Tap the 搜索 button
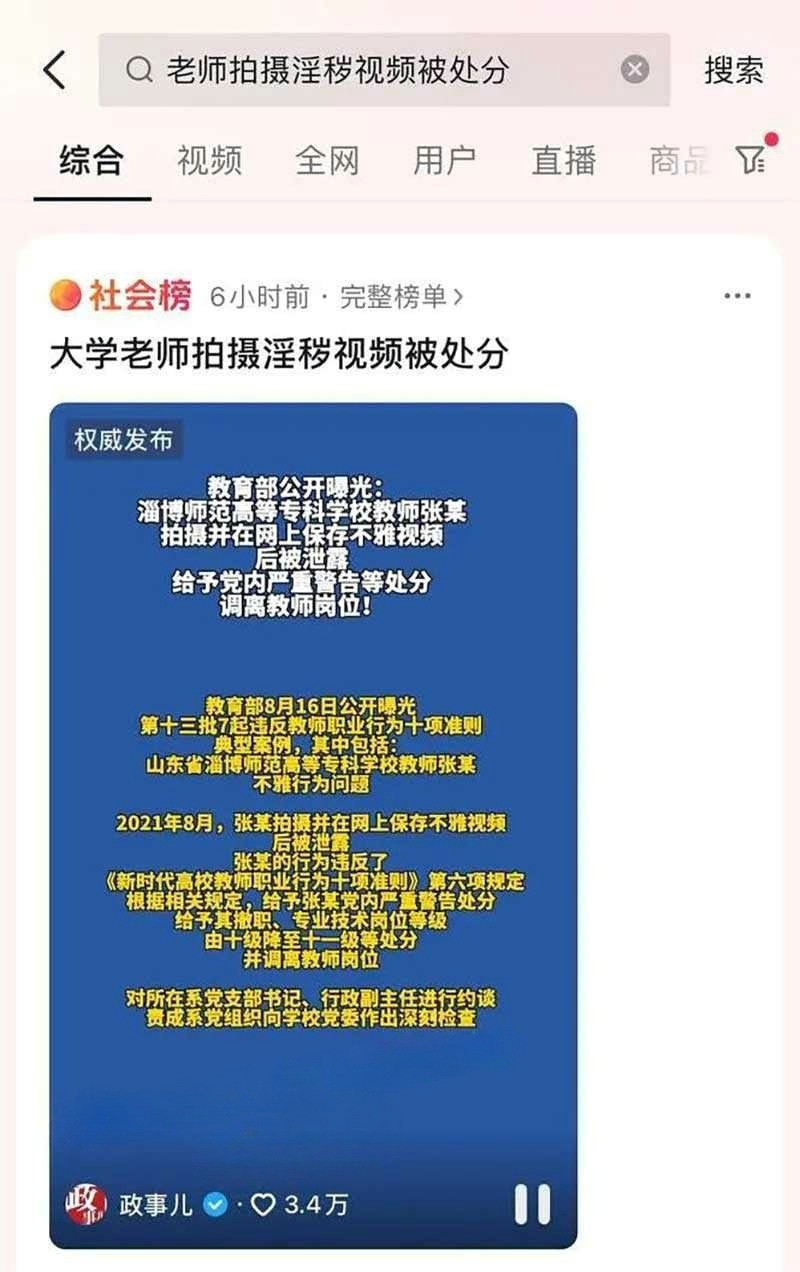The width and height of the screenshot is (800, 1272). pos(733,70)
